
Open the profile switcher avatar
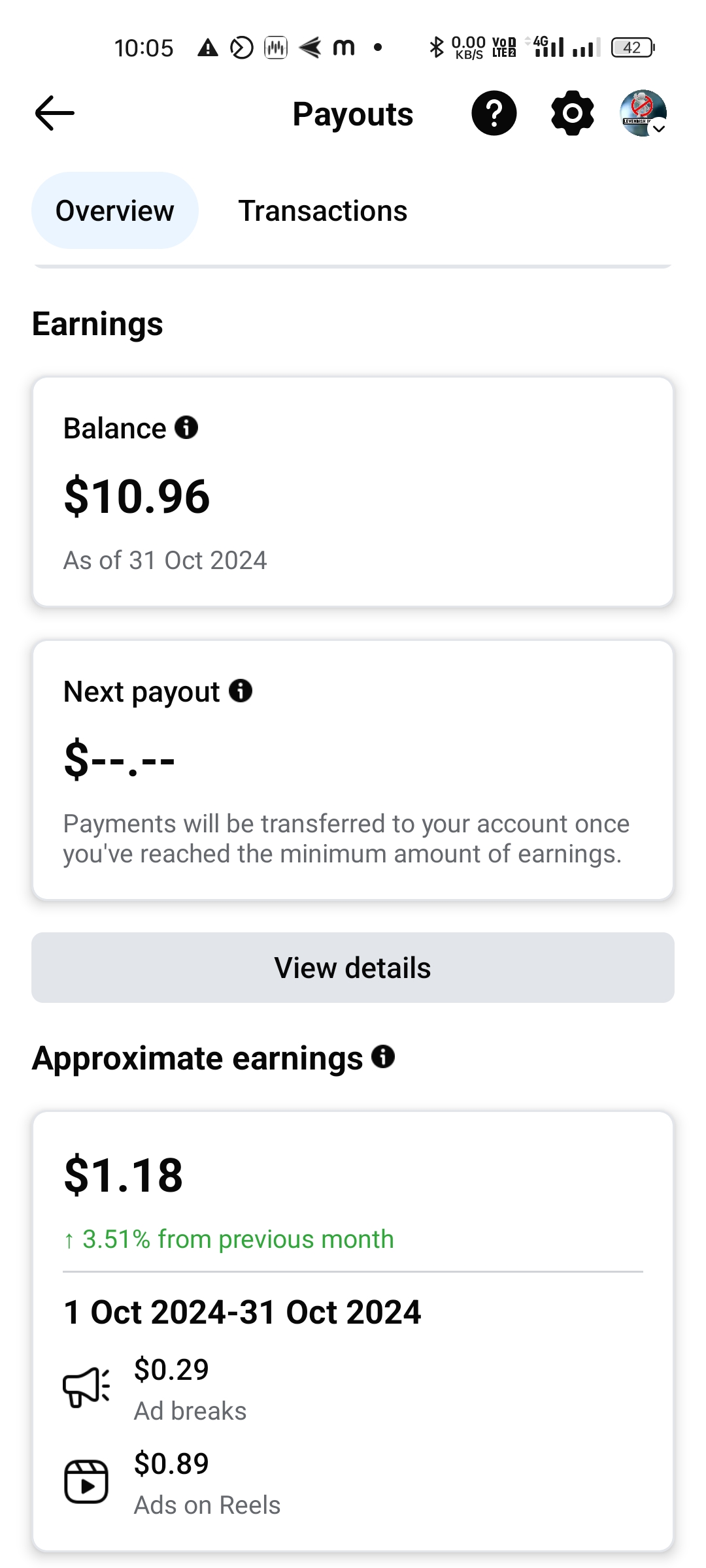[x=643, y=113]
